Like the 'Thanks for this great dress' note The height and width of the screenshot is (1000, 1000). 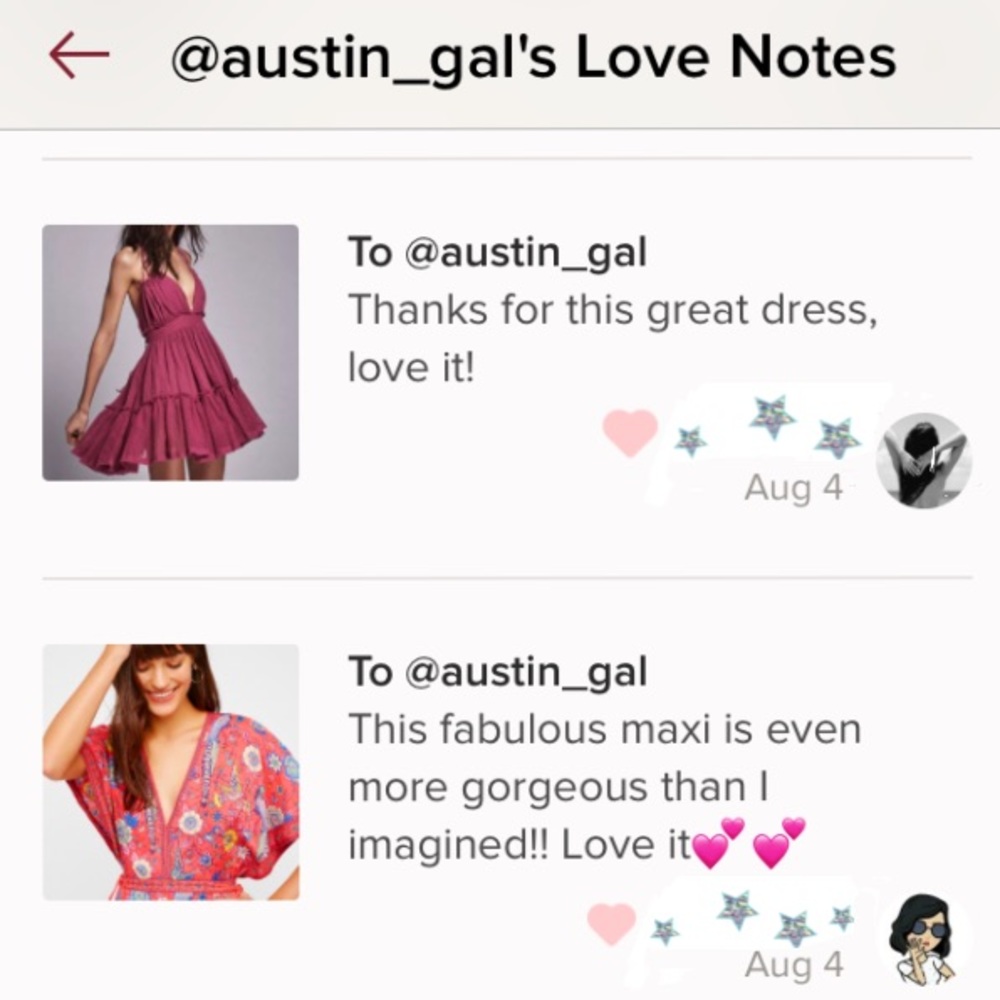(x=630, y=433)
